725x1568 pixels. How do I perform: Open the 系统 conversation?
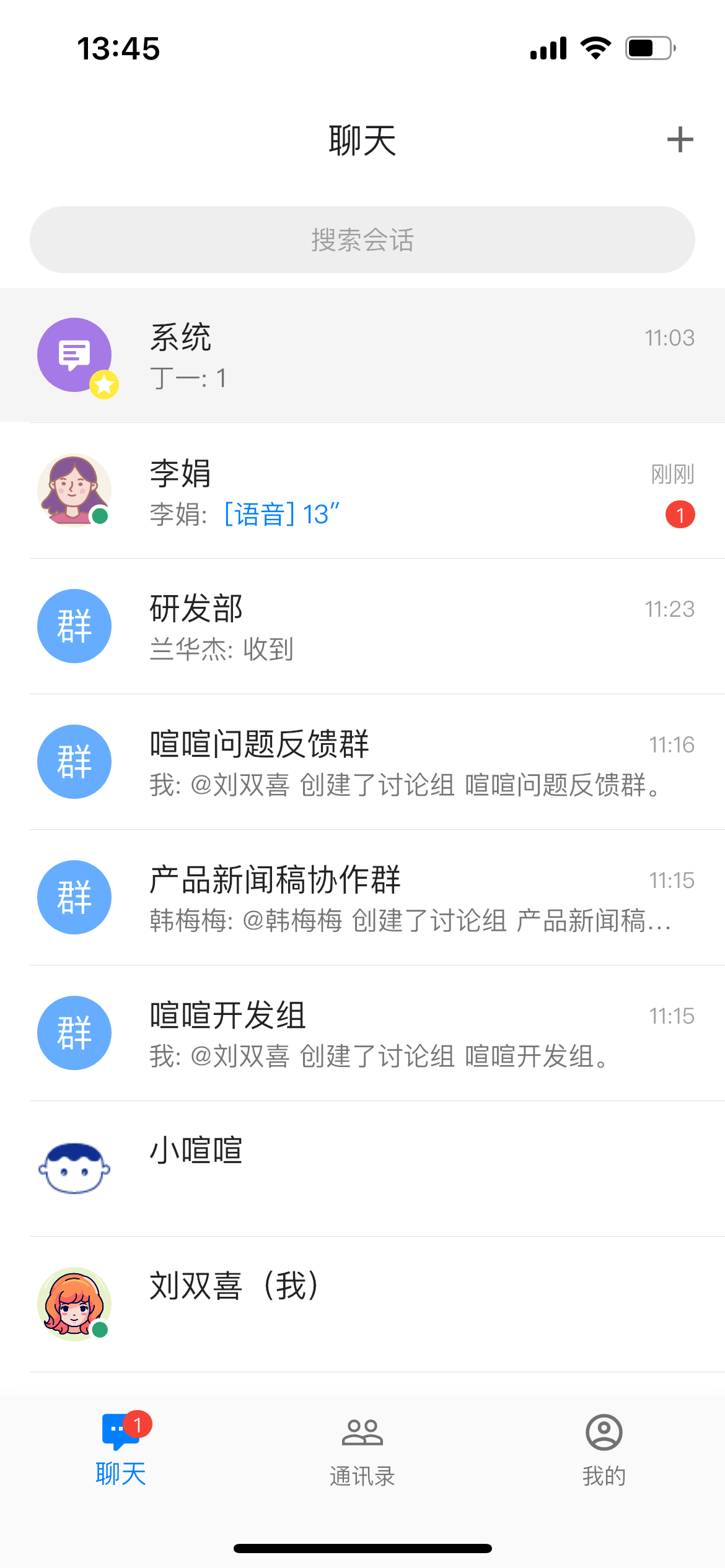pyautogui.click(x=362, y=355)
